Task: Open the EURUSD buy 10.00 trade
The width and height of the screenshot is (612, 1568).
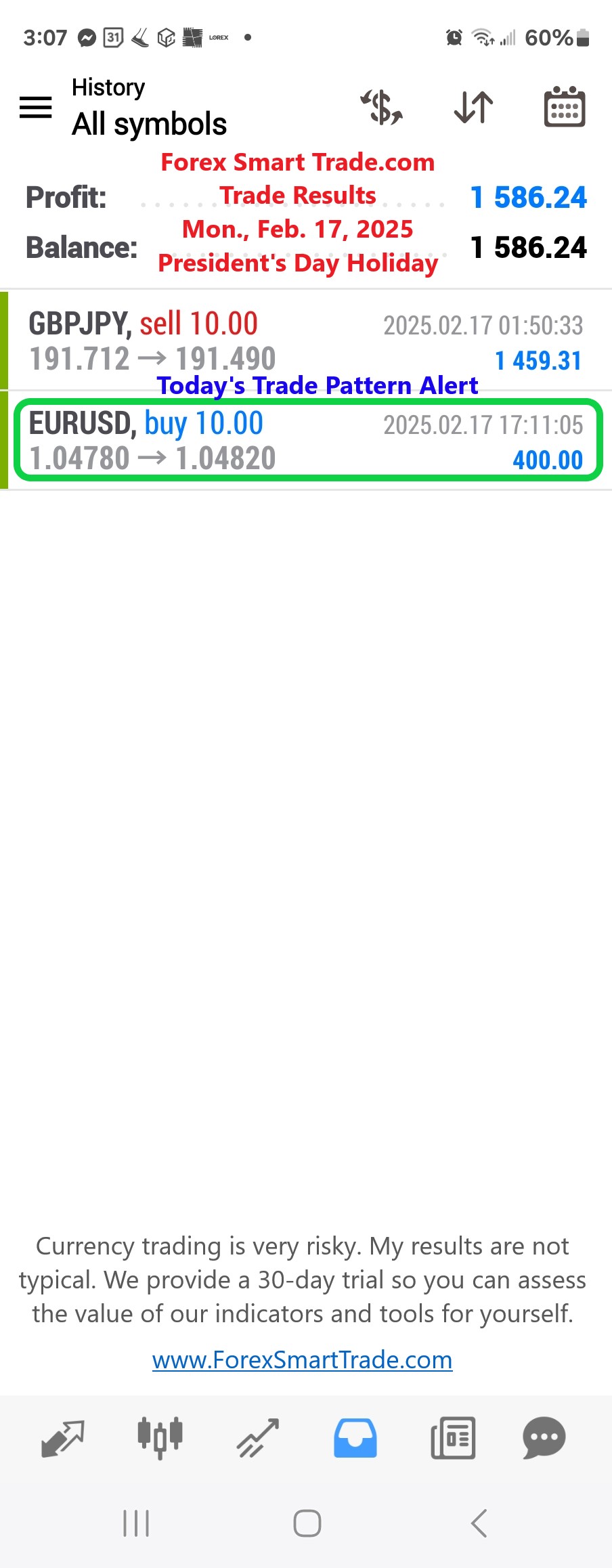Action: (305, 441)
